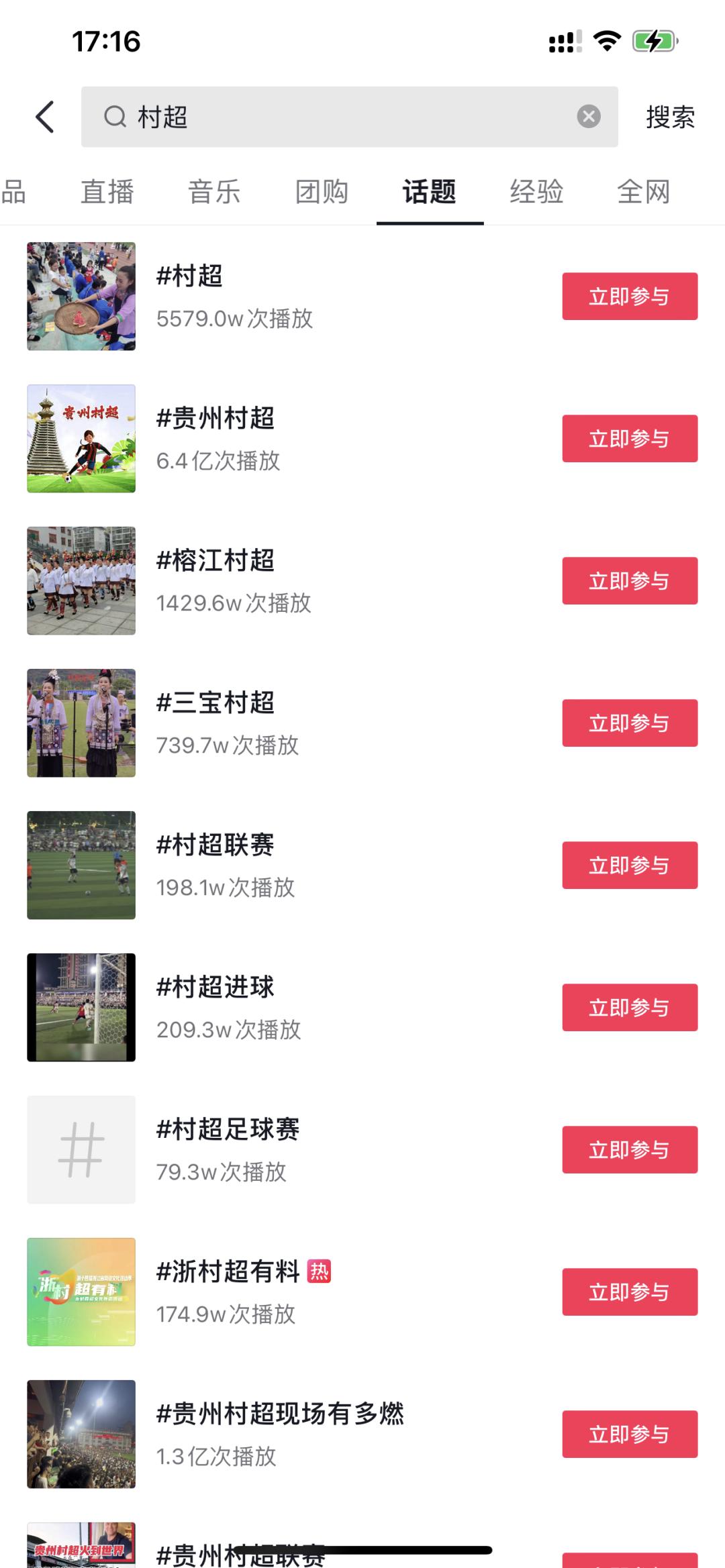Tap the hashtag placeholder icon for 村超足球赛
This screenshot has width=725, height=1568.
click(x=80, y=1149)
